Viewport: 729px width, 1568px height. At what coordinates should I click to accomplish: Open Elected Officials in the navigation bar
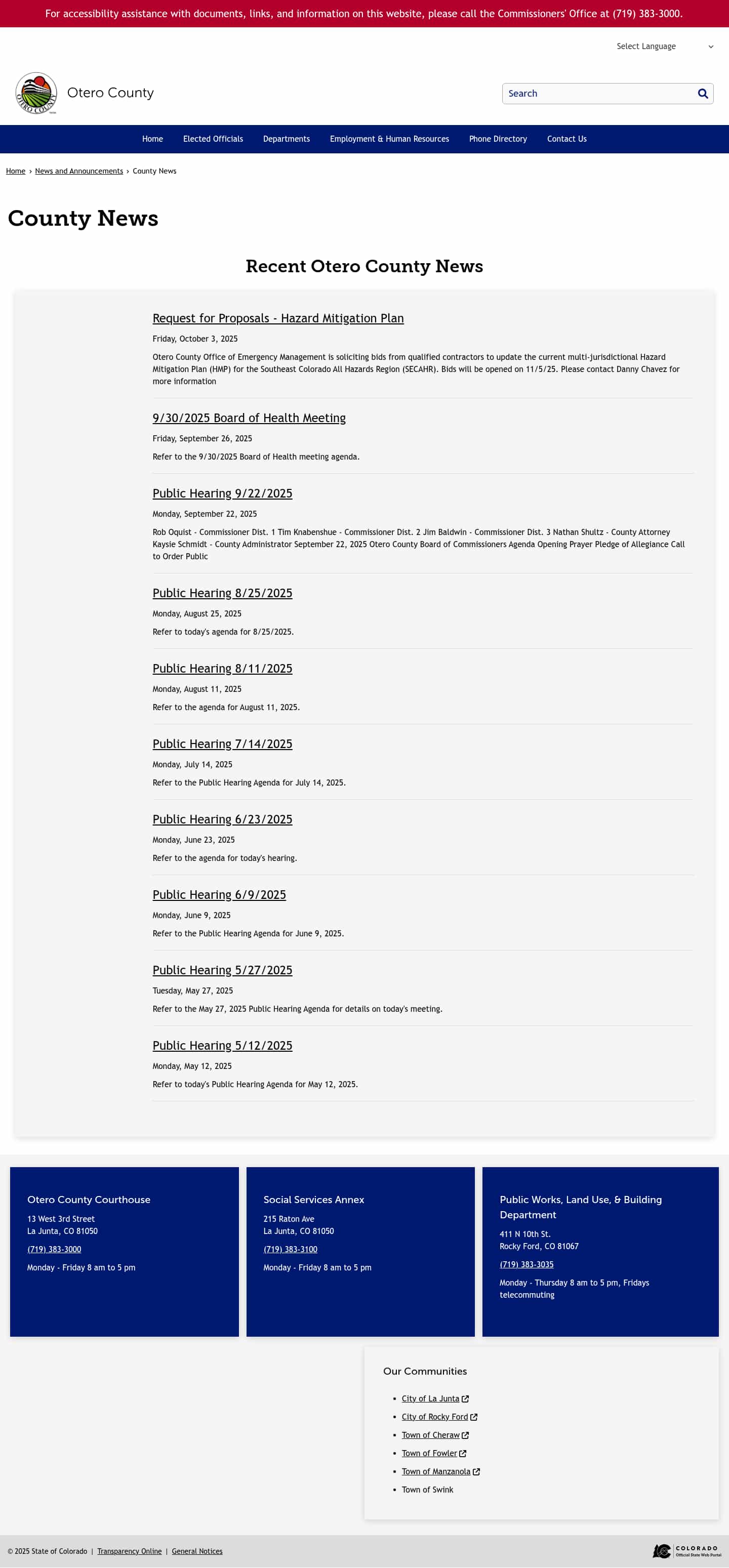(x=213, y=139)
